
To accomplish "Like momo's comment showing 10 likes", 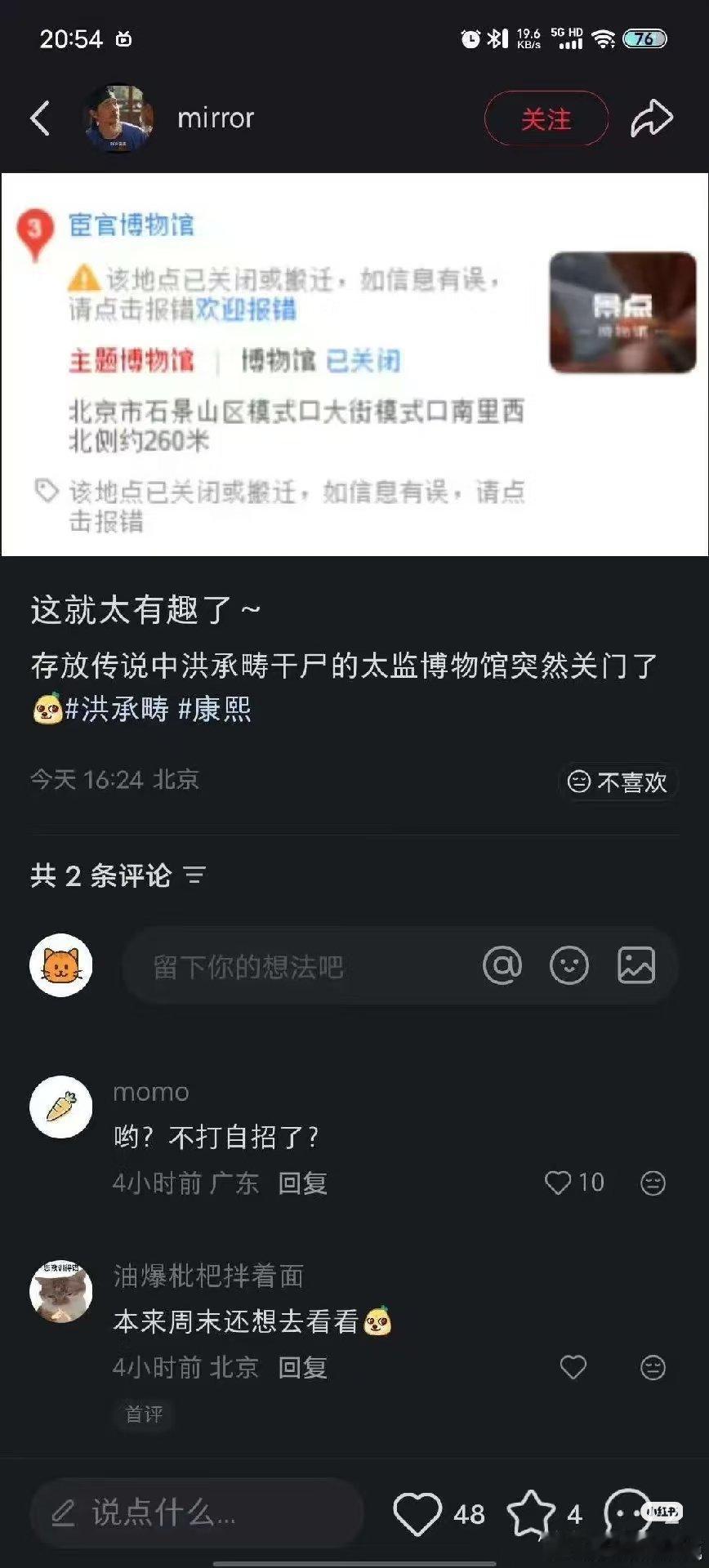I will tap(559, 1182).
